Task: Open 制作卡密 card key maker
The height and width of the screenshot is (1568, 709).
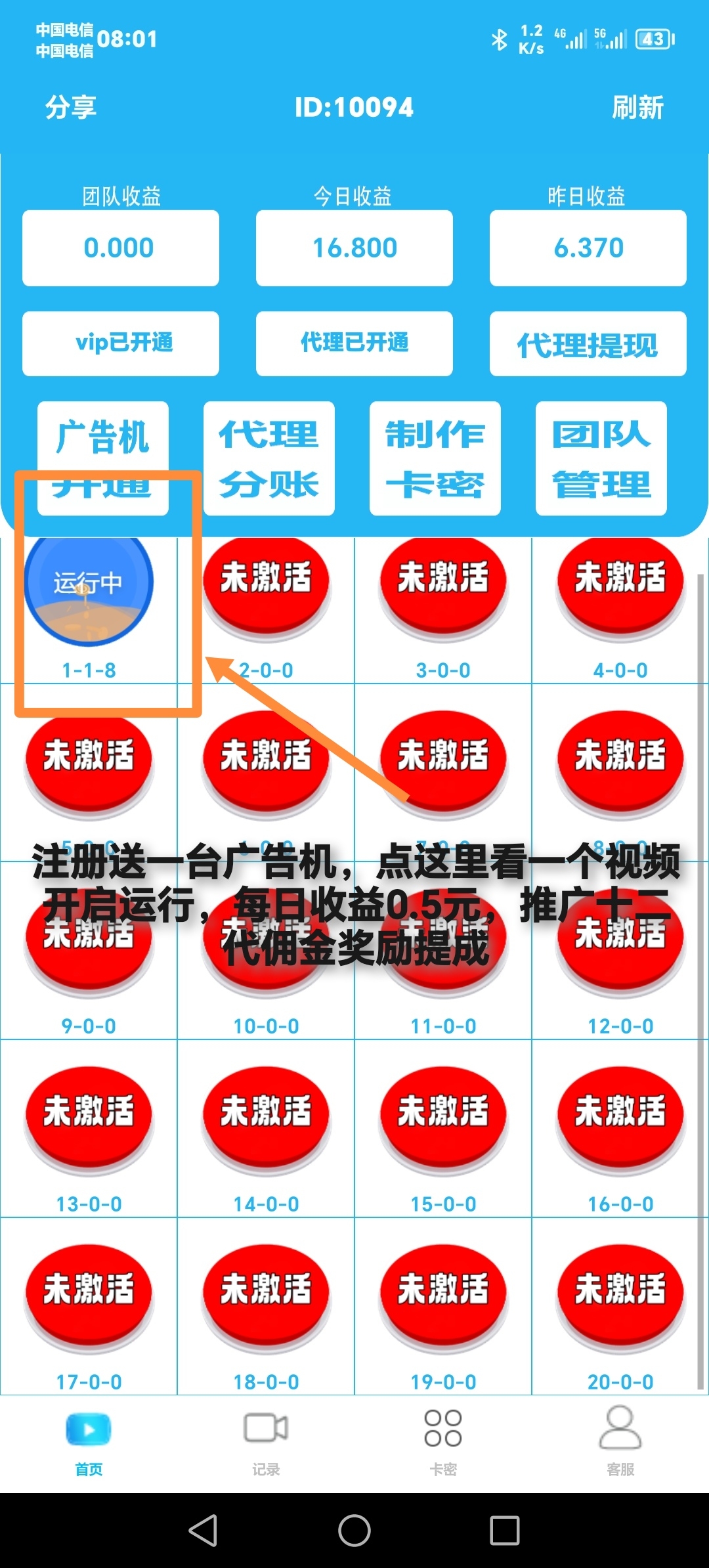Action: [435, 458]
